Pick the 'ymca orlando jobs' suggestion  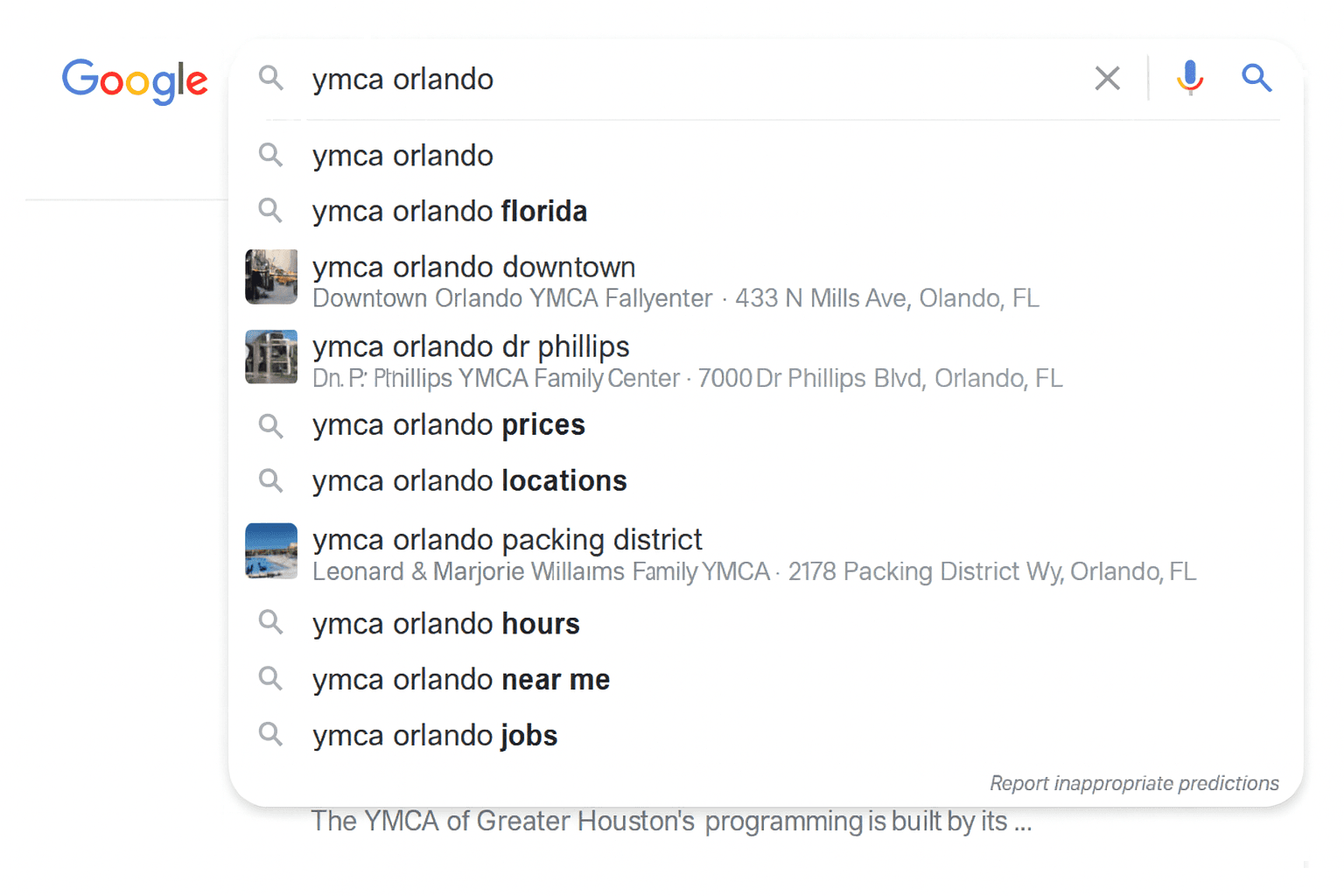pos(435,736)
